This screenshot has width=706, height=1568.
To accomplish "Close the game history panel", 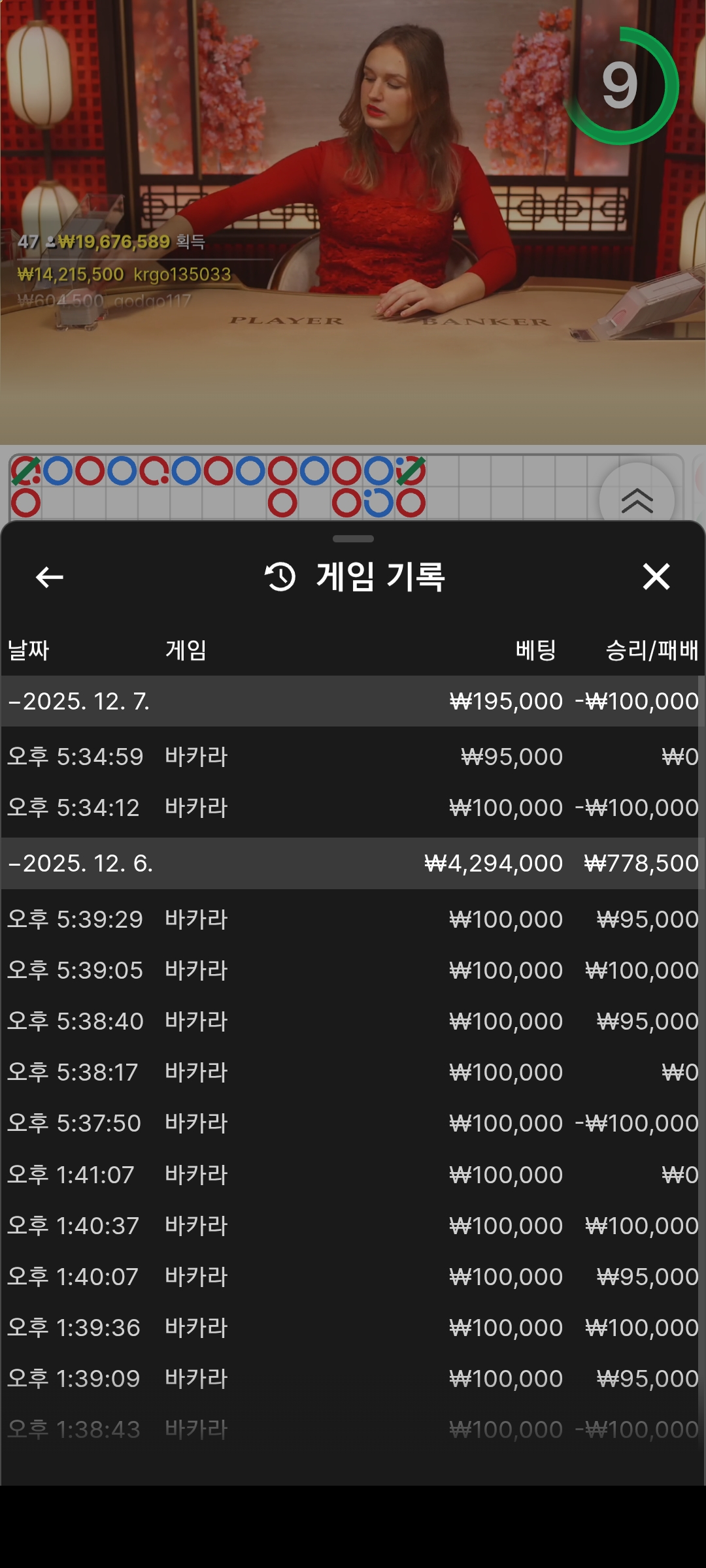I will click(656, 577).
